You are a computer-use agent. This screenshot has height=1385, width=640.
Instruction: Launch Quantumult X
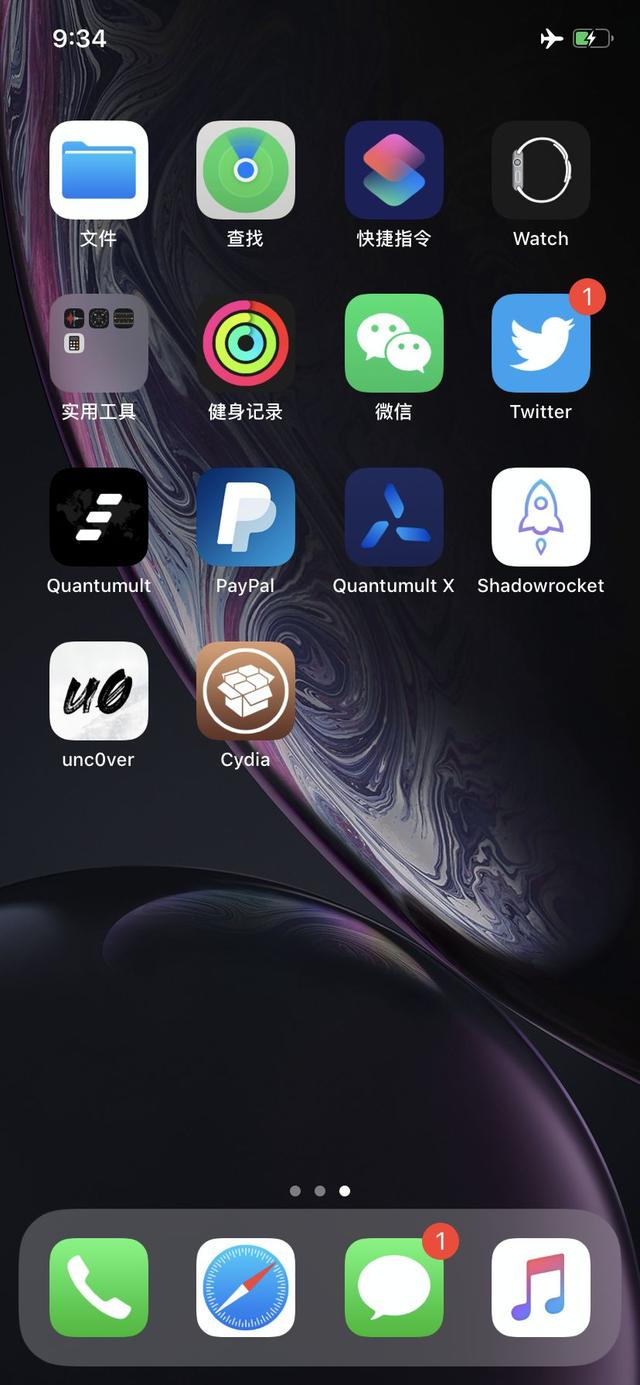[393, 517]
